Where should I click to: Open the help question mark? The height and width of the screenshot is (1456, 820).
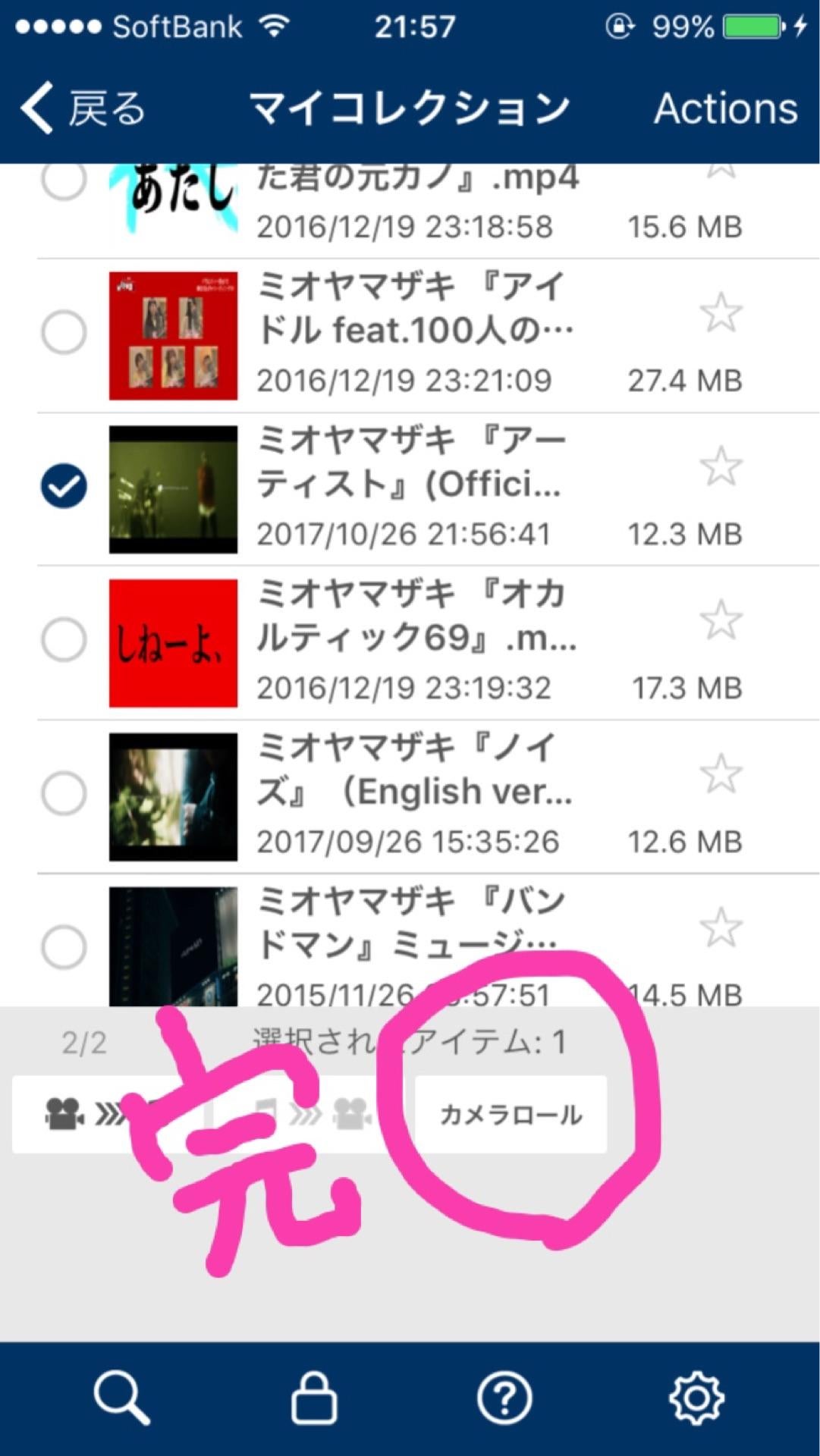pyautogui.click(x=504, y=1398)
